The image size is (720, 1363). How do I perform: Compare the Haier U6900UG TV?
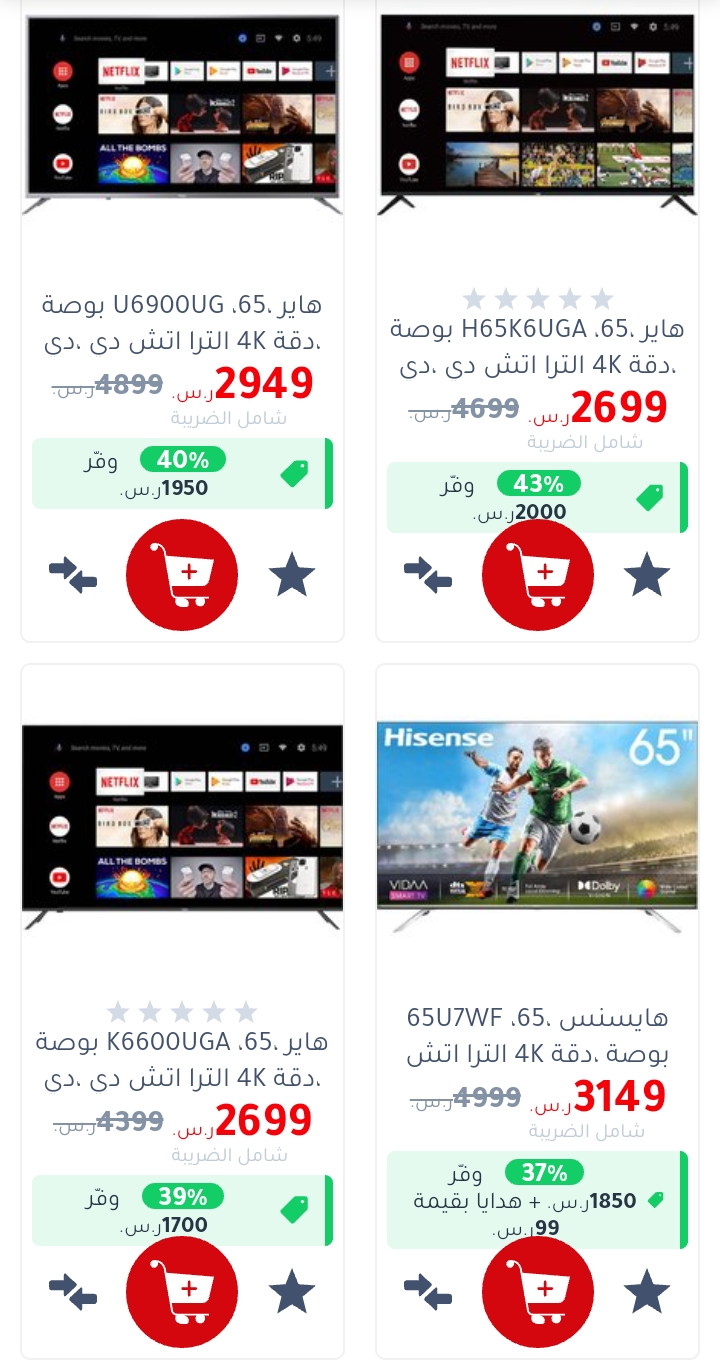(73, 576)
